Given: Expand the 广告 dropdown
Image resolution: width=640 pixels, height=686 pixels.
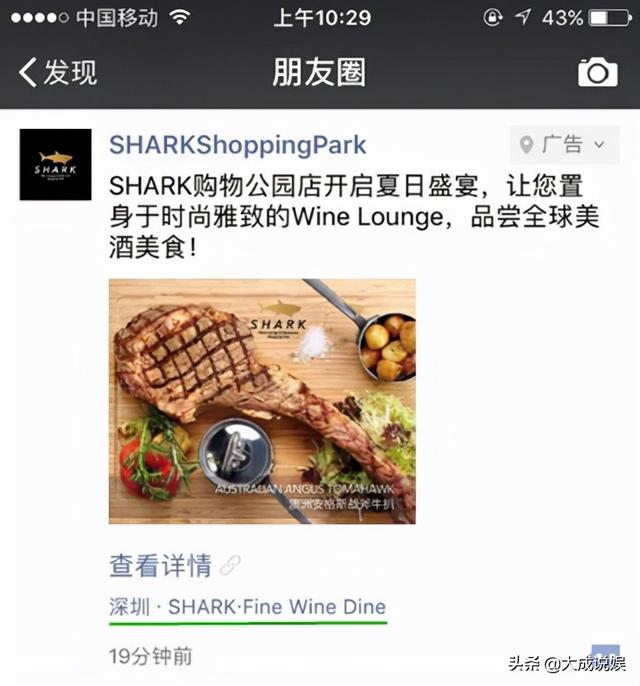Looking at the screenshot, I should point(564,145).
